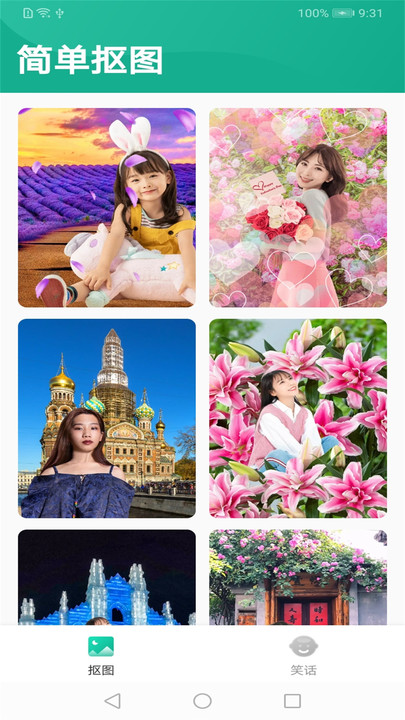Tap the system home button
Viewport: 405px width, 720px height.
(x=202, y=701)
